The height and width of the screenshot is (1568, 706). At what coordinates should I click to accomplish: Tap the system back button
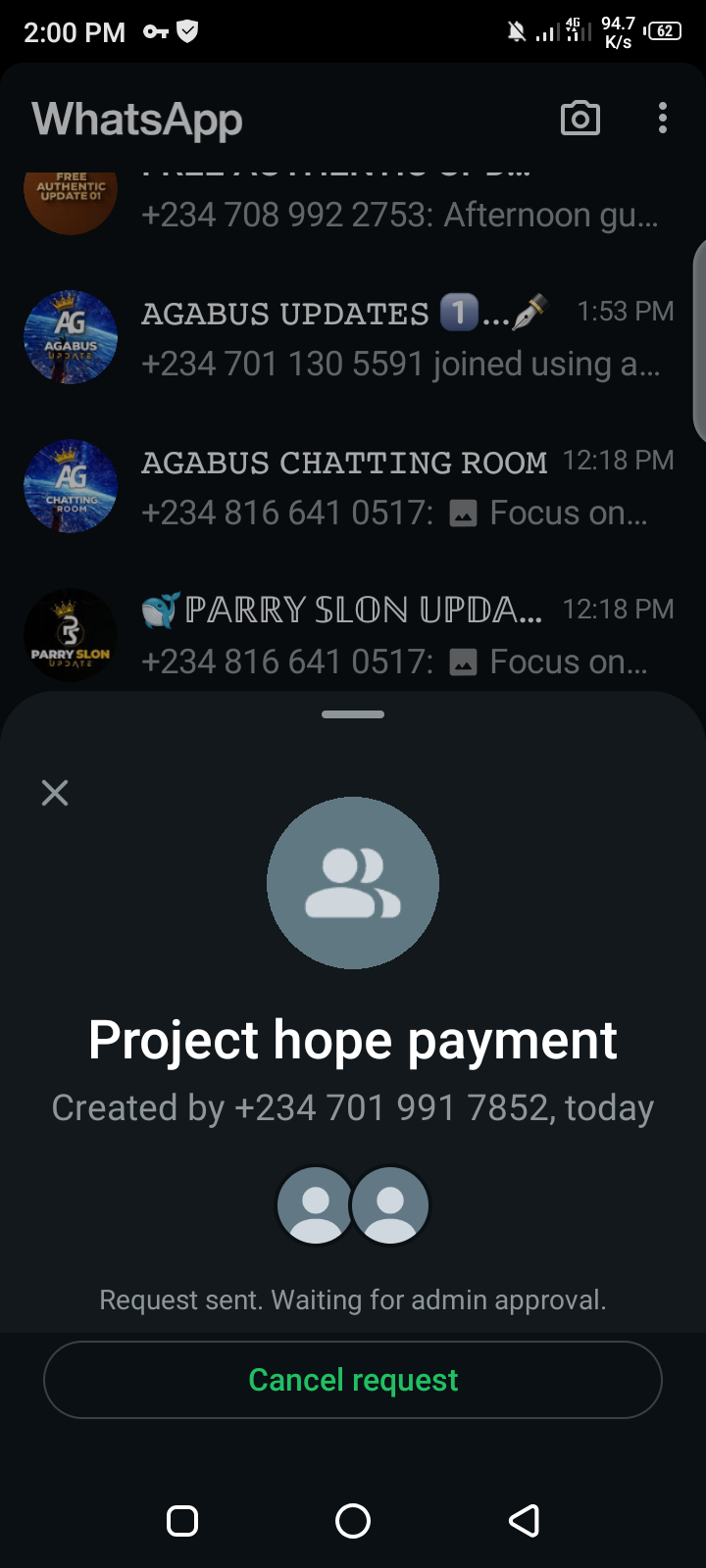[524, 1521]
